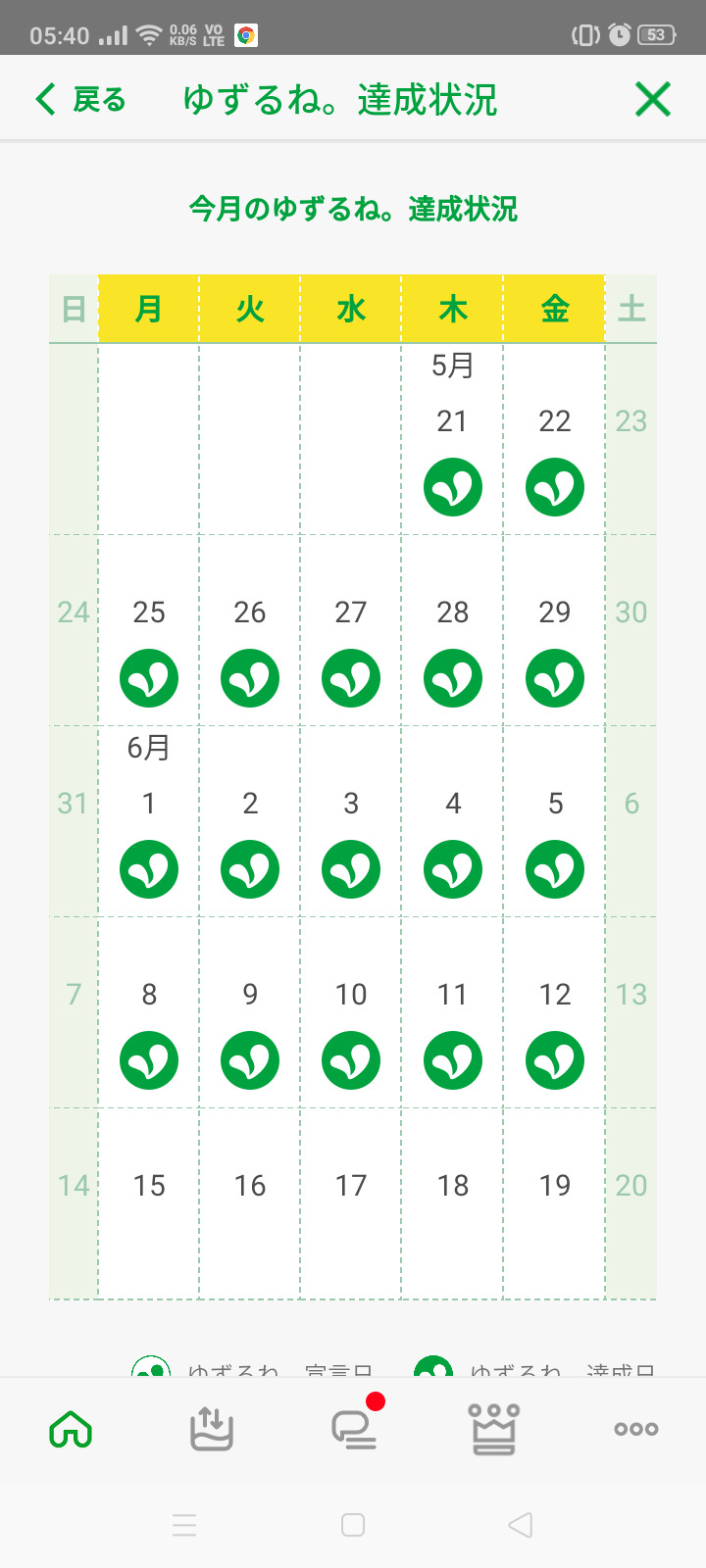Open the crown ranking tab
Screen dimensions: 706x1568
click(x=495, y=1430)
